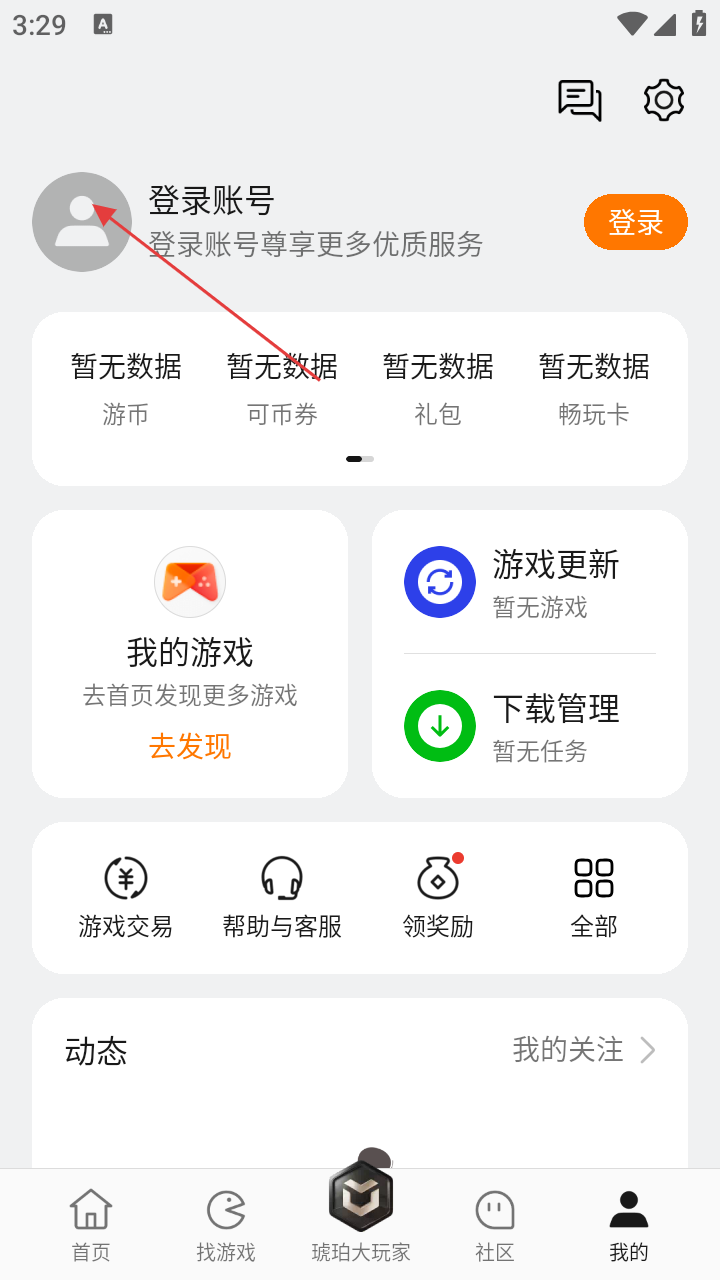
Task: Tap the 去发现 link
Action: [190, 746]
